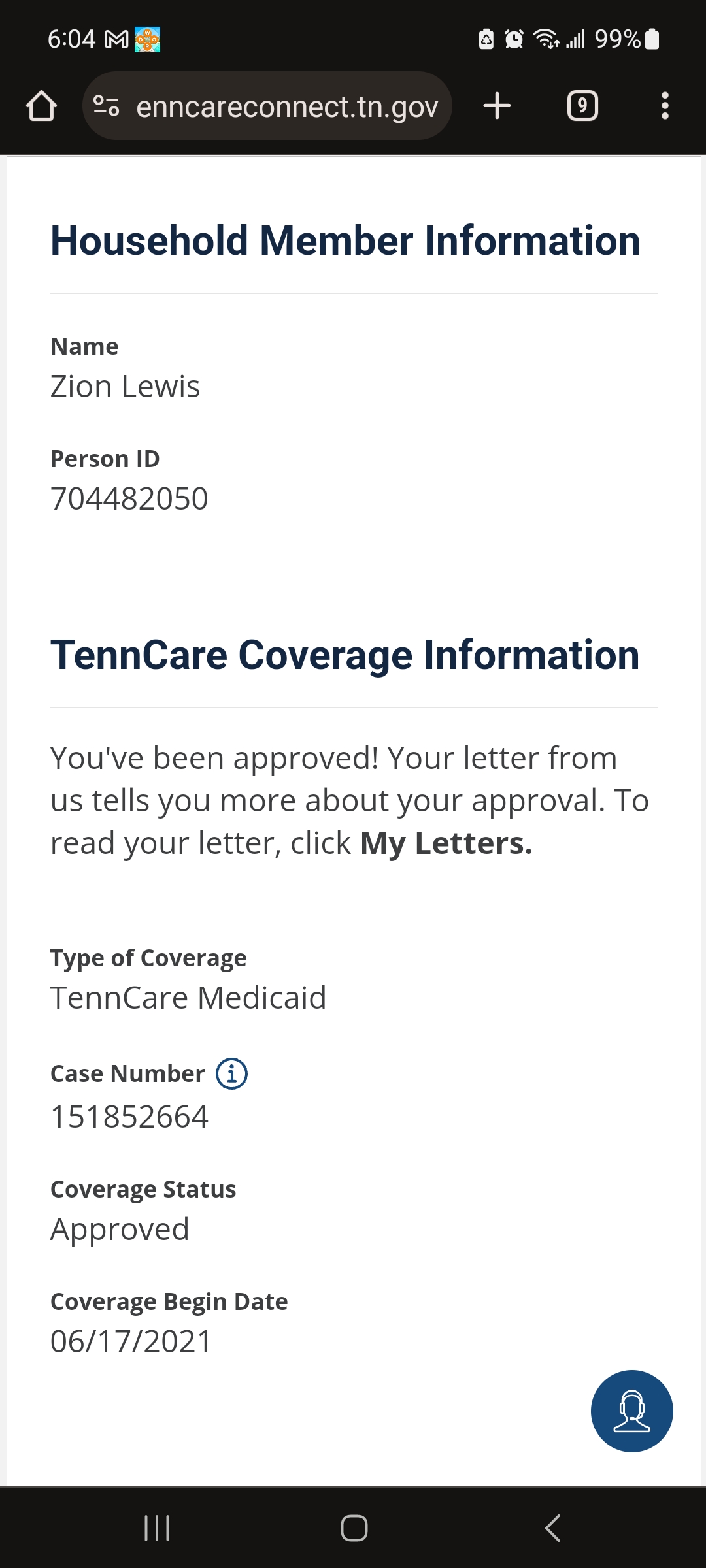Open recent apps from navigation bar
This screenshot has height=1568, width=706.
click(x=157, y=1528)
